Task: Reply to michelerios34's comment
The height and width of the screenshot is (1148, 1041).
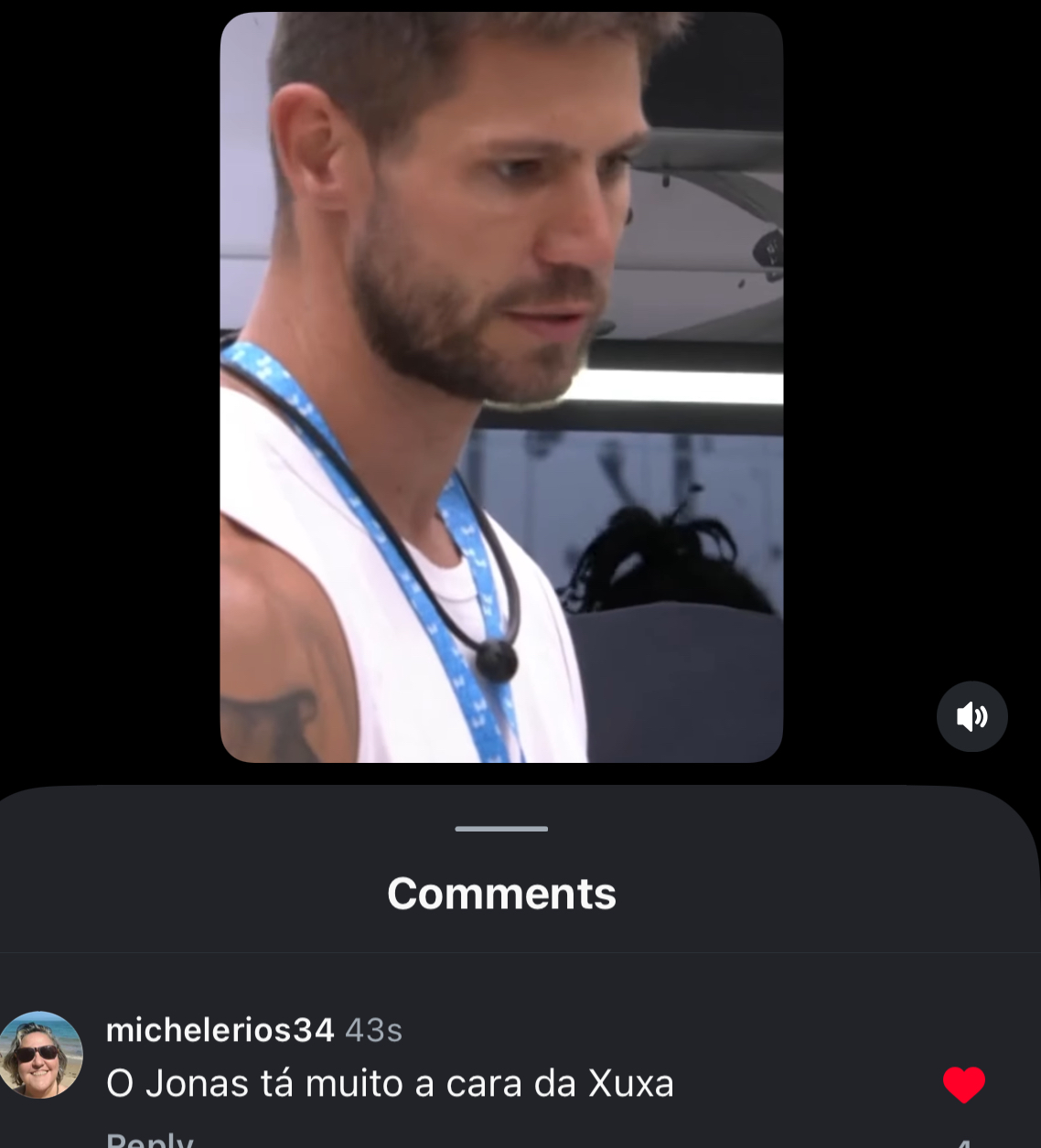Action: pos(149,1139)
